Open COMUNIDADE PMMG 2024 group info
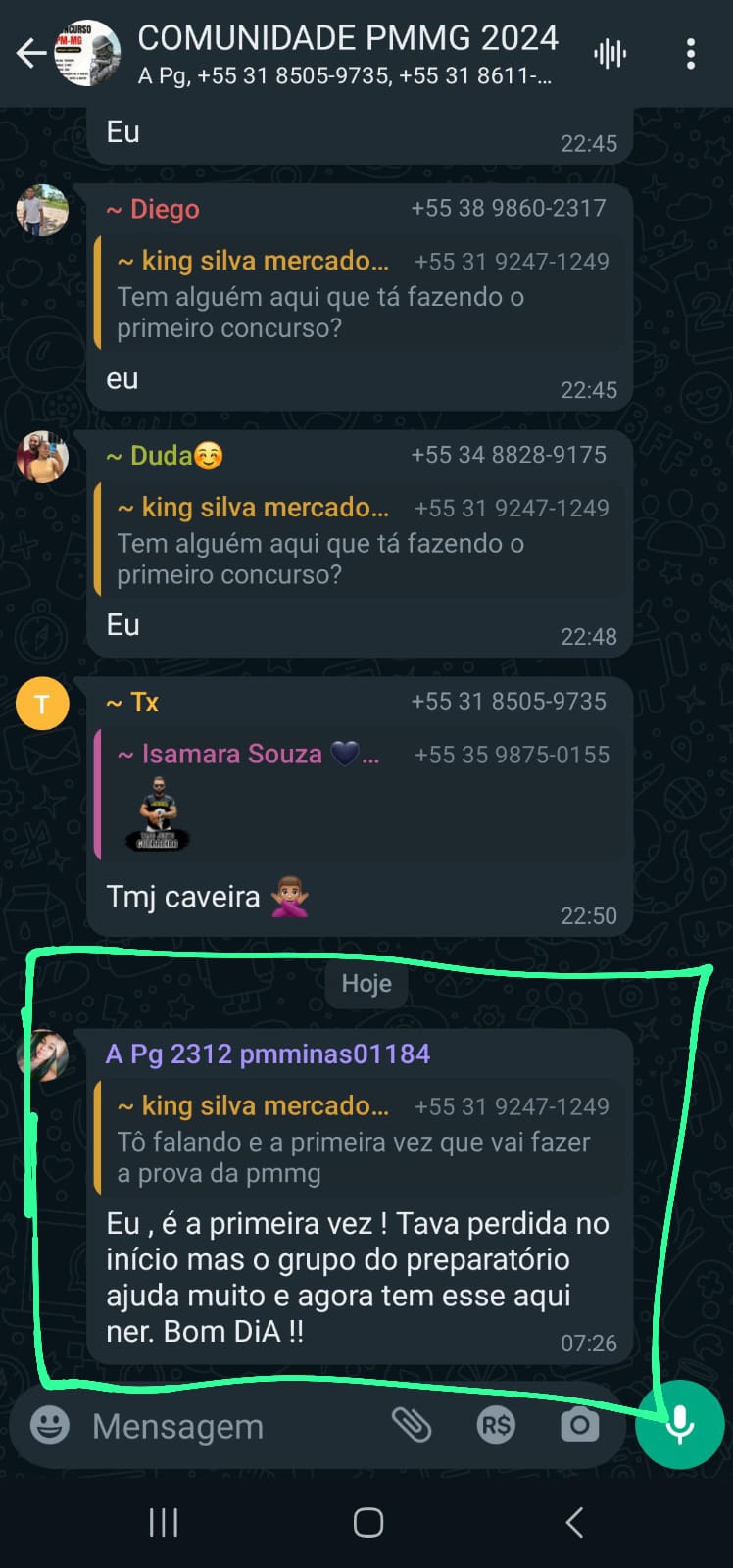The image size is (733, 1568). 347,53
